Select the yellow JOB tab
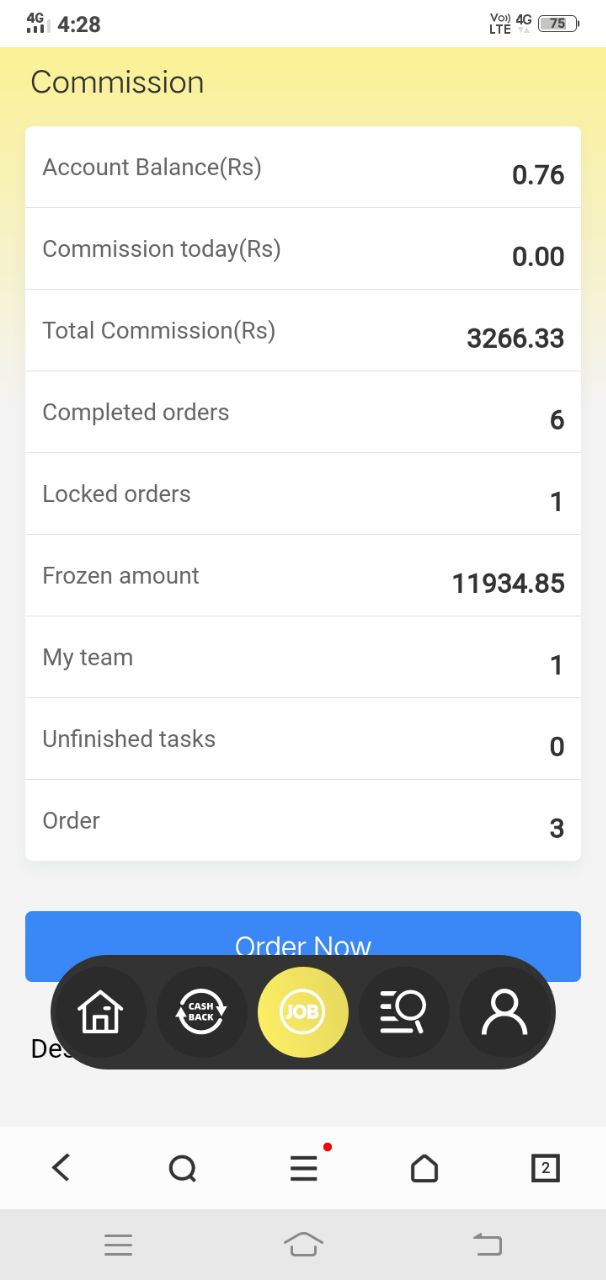This screenshot has height=1280, width=606. (303, 1012)
